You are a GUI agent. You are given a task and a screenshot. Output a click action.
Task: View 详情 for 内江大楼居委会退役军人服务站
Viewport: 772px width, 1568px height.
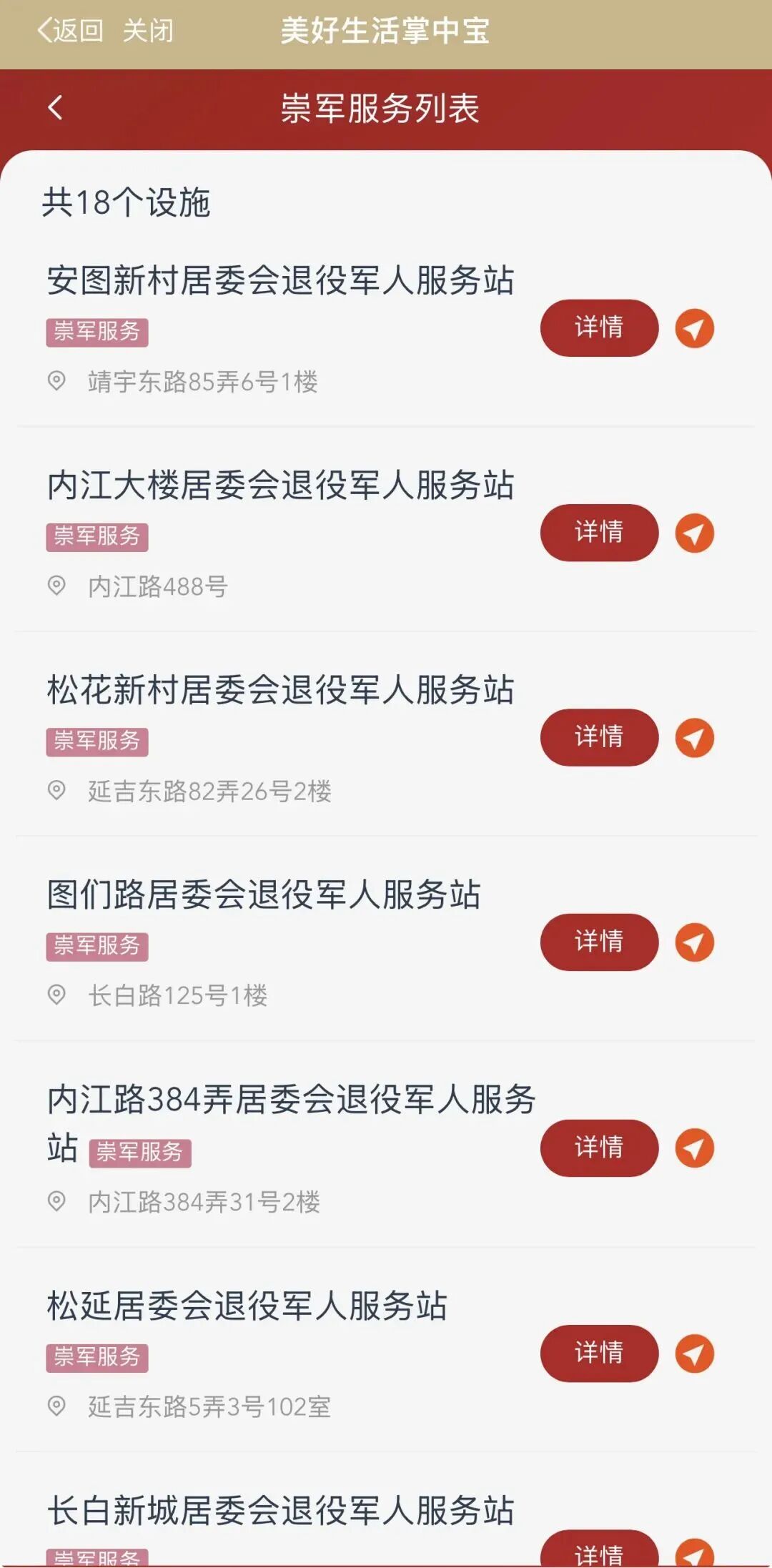599,533
